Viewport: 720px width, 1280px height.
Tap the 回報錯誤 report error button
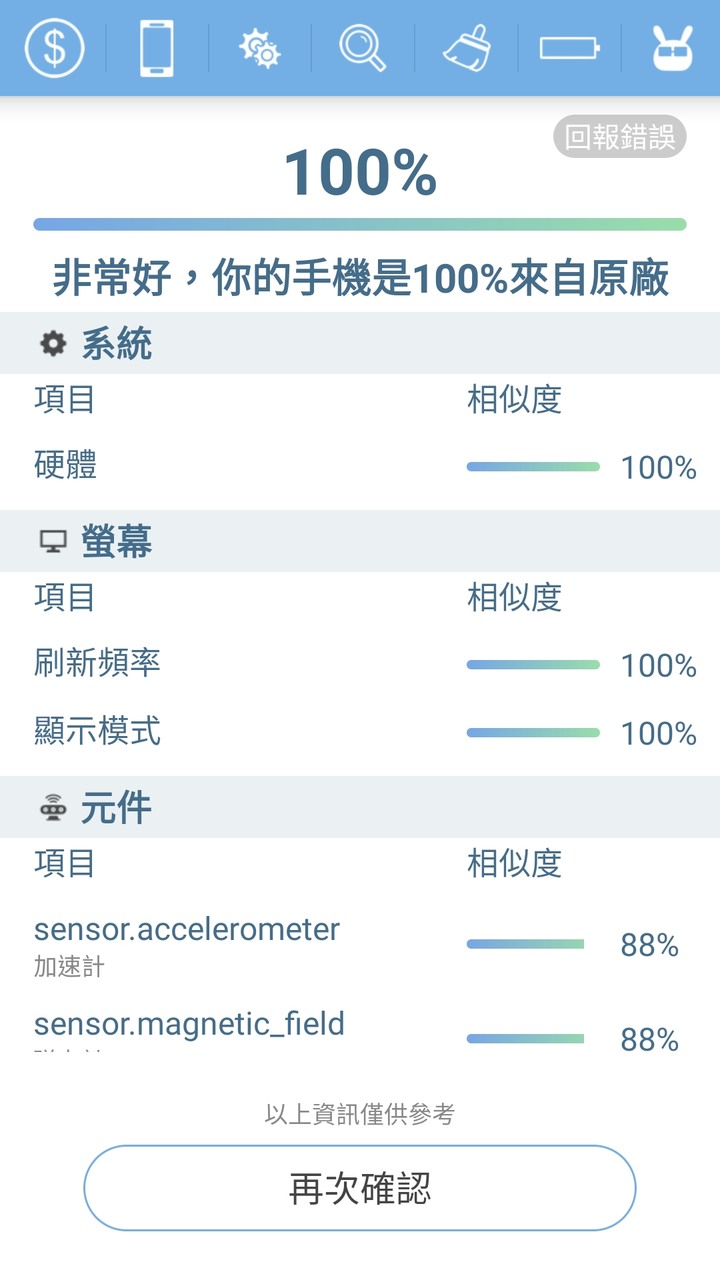620,137
